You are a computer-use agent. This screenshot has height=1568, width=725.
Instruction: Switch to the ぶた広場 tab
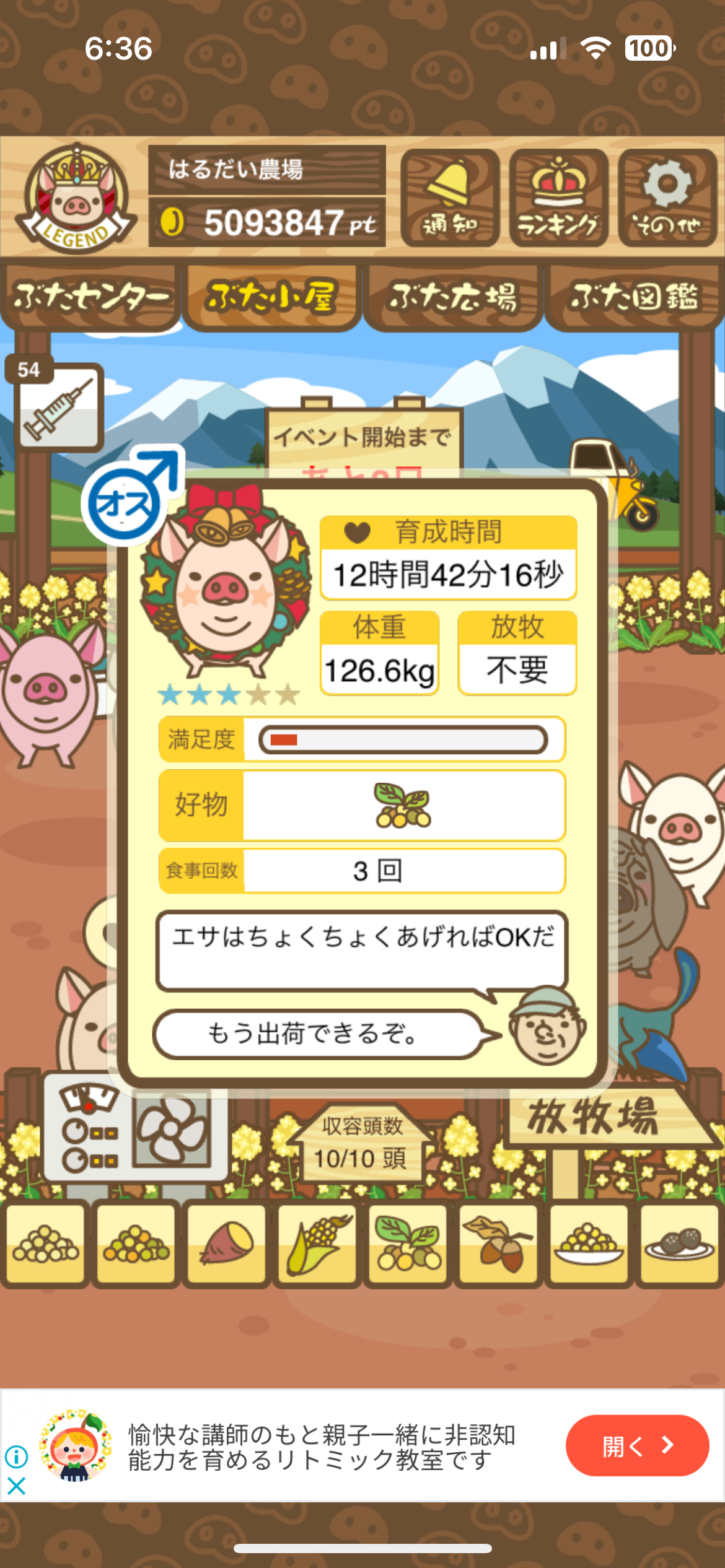click(453, 297)
